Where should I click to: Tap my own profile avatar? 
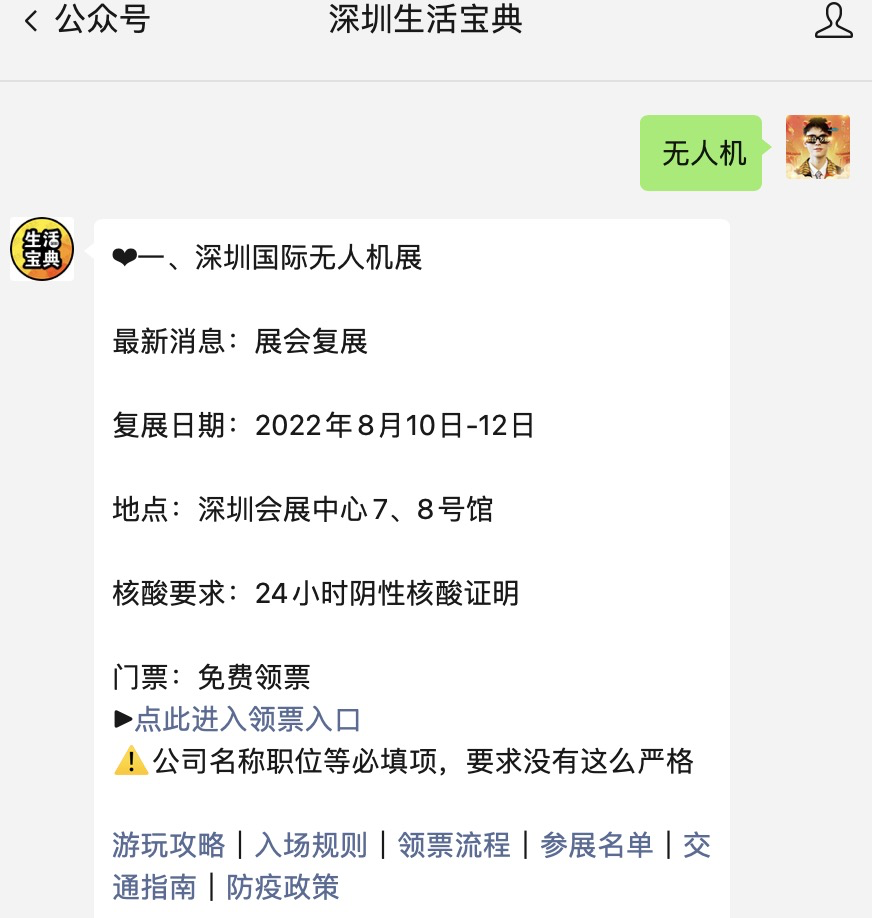817,147
